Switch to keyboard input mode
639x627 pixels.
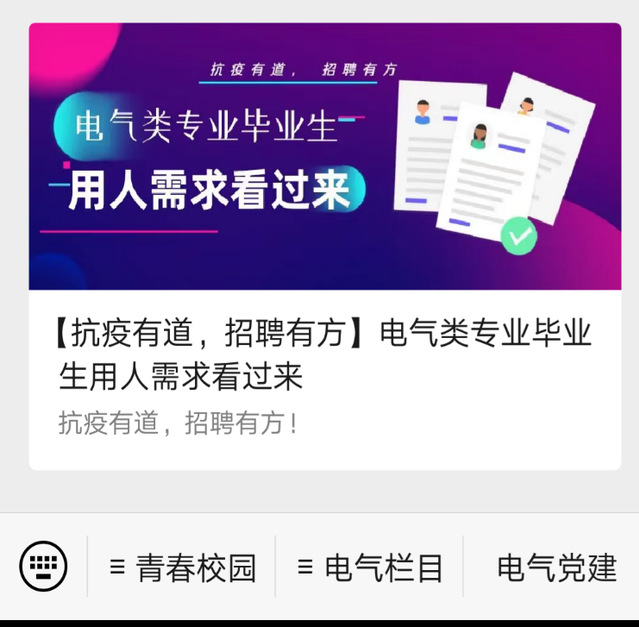point(43,567)
